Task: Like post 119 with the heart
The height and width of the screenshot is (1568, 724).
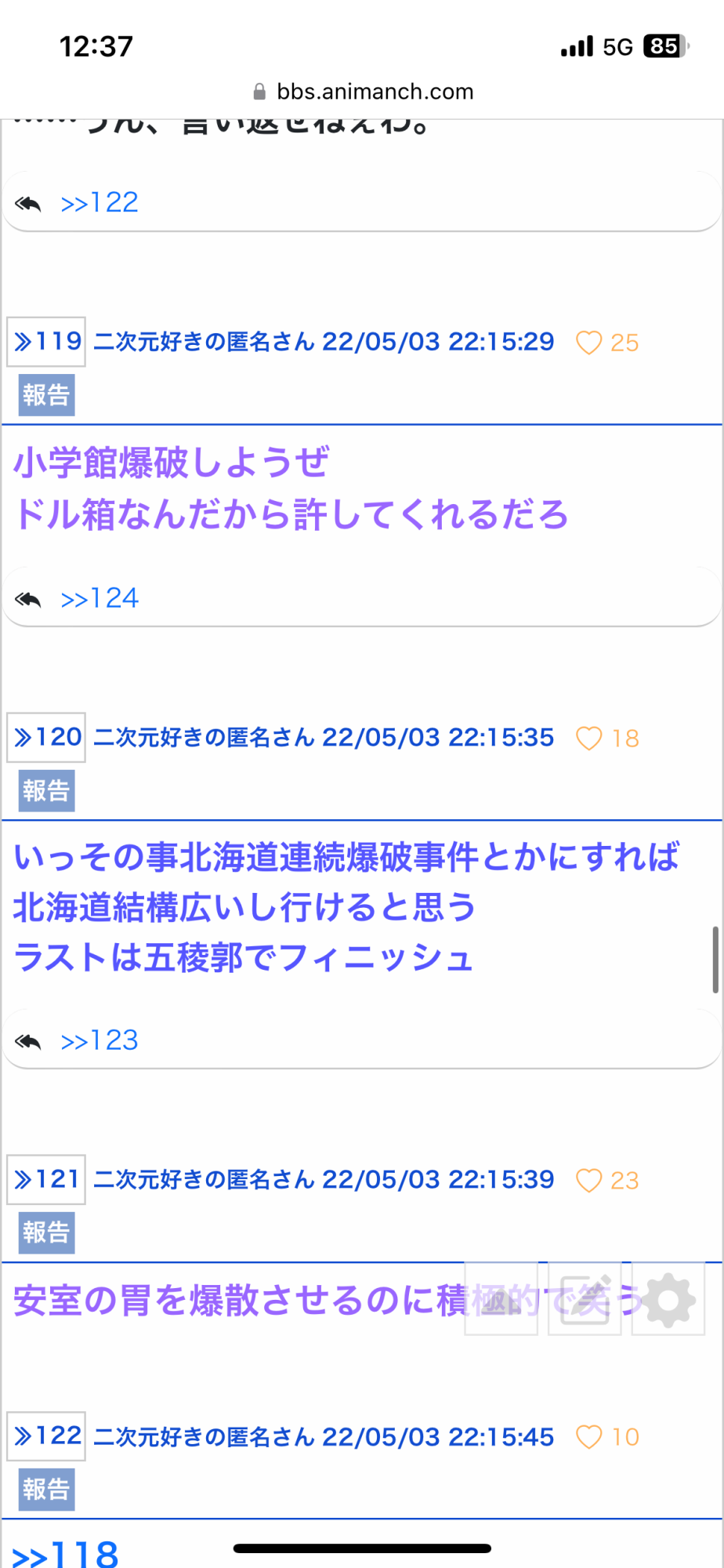Action: [588, 343]
